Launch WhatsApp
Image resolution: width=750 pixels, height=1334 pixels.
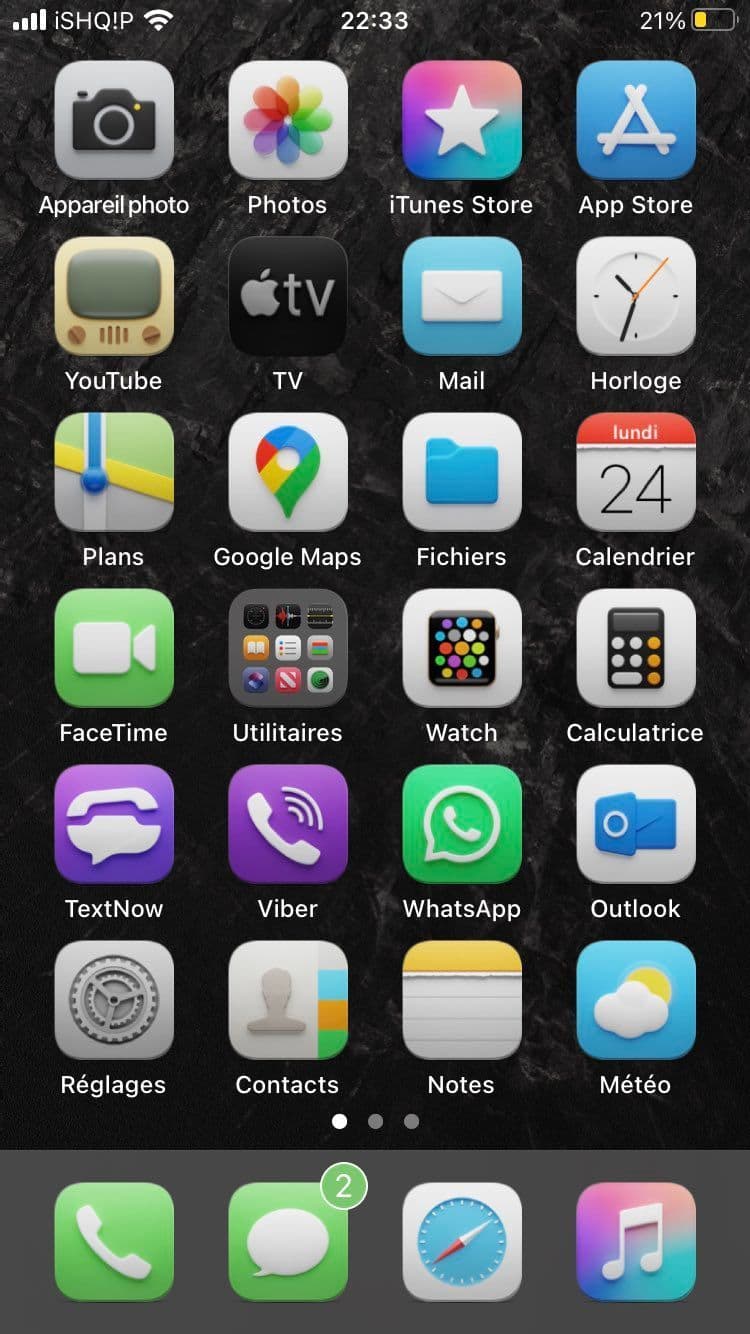[461, 824]
